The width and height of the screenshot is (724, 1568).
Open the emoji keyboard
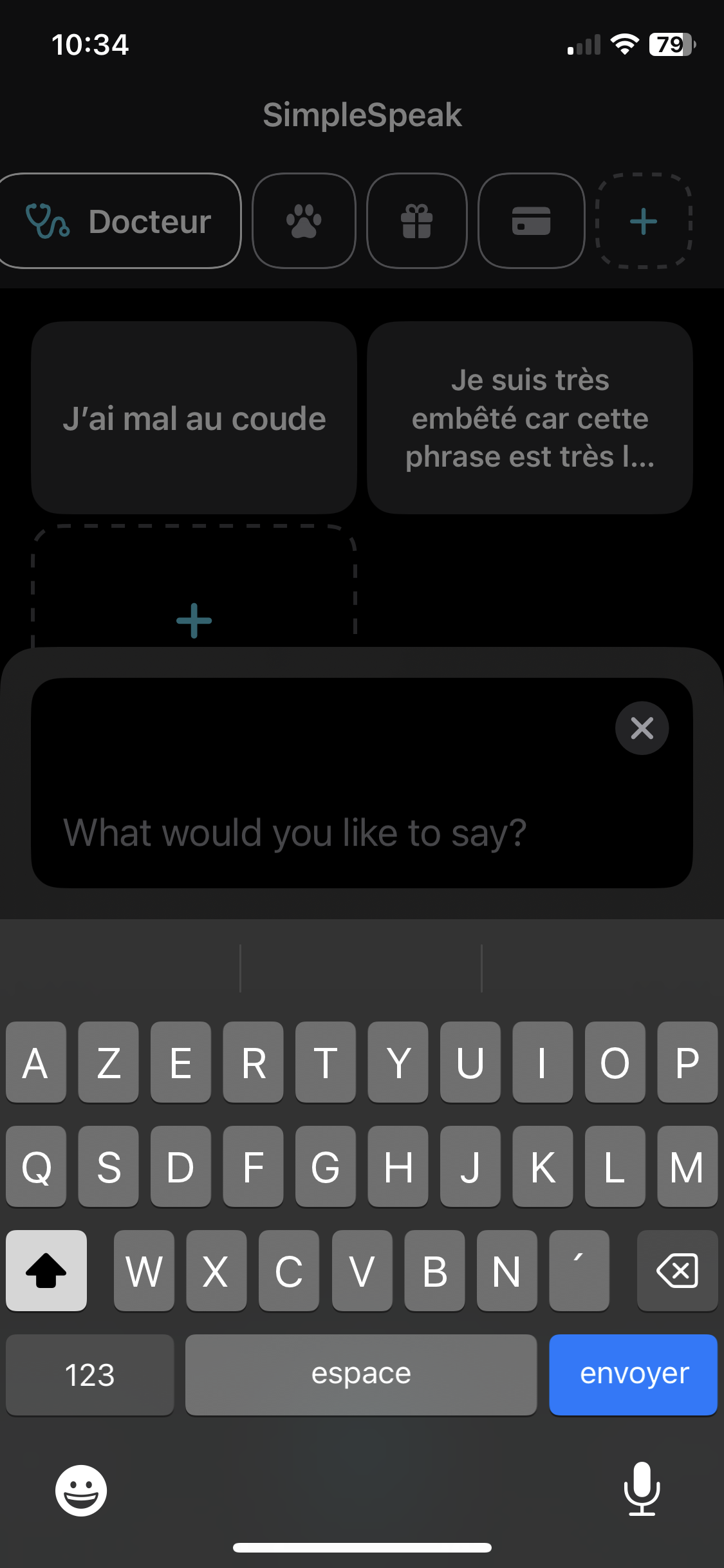click(81, 1490)
